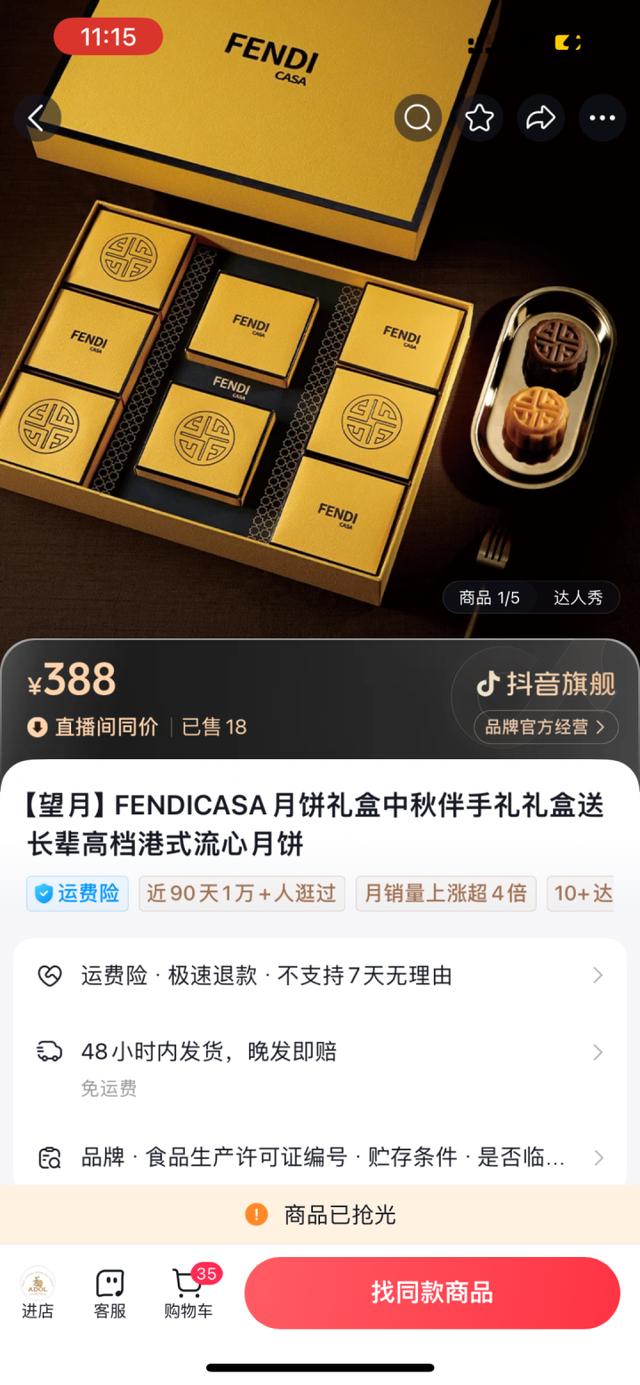Open 48小时内发货 shipping details
640x1385 pixels.
(320, 1052)
